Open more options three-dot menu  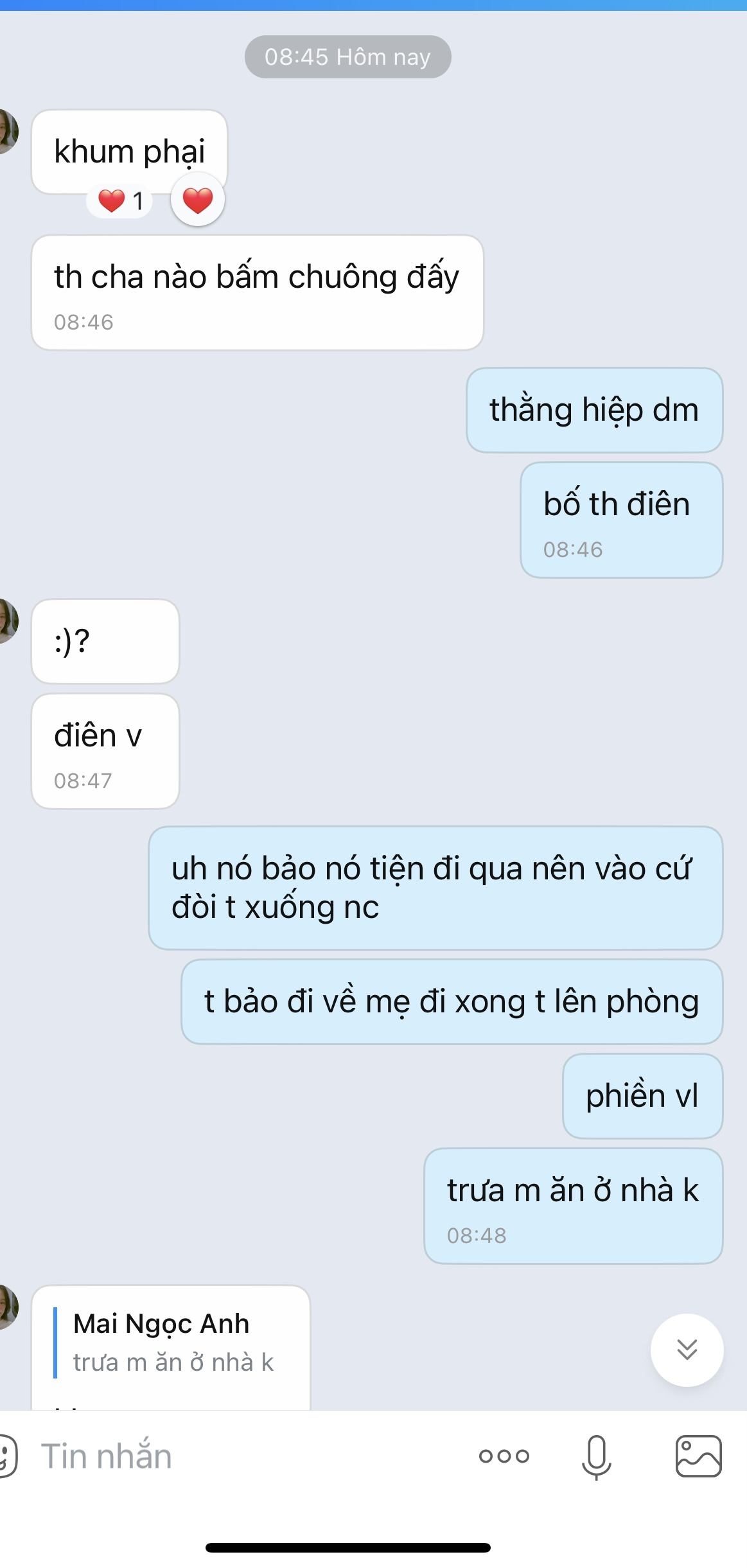tap(504, 1456)
